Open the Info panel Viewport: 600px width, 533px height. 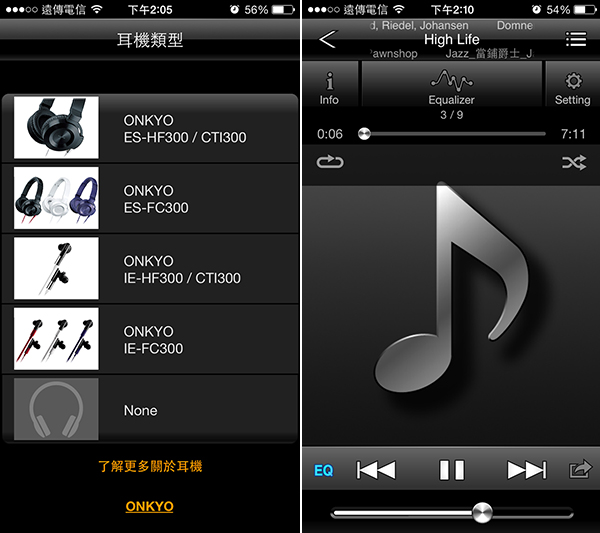click(329, 88)
